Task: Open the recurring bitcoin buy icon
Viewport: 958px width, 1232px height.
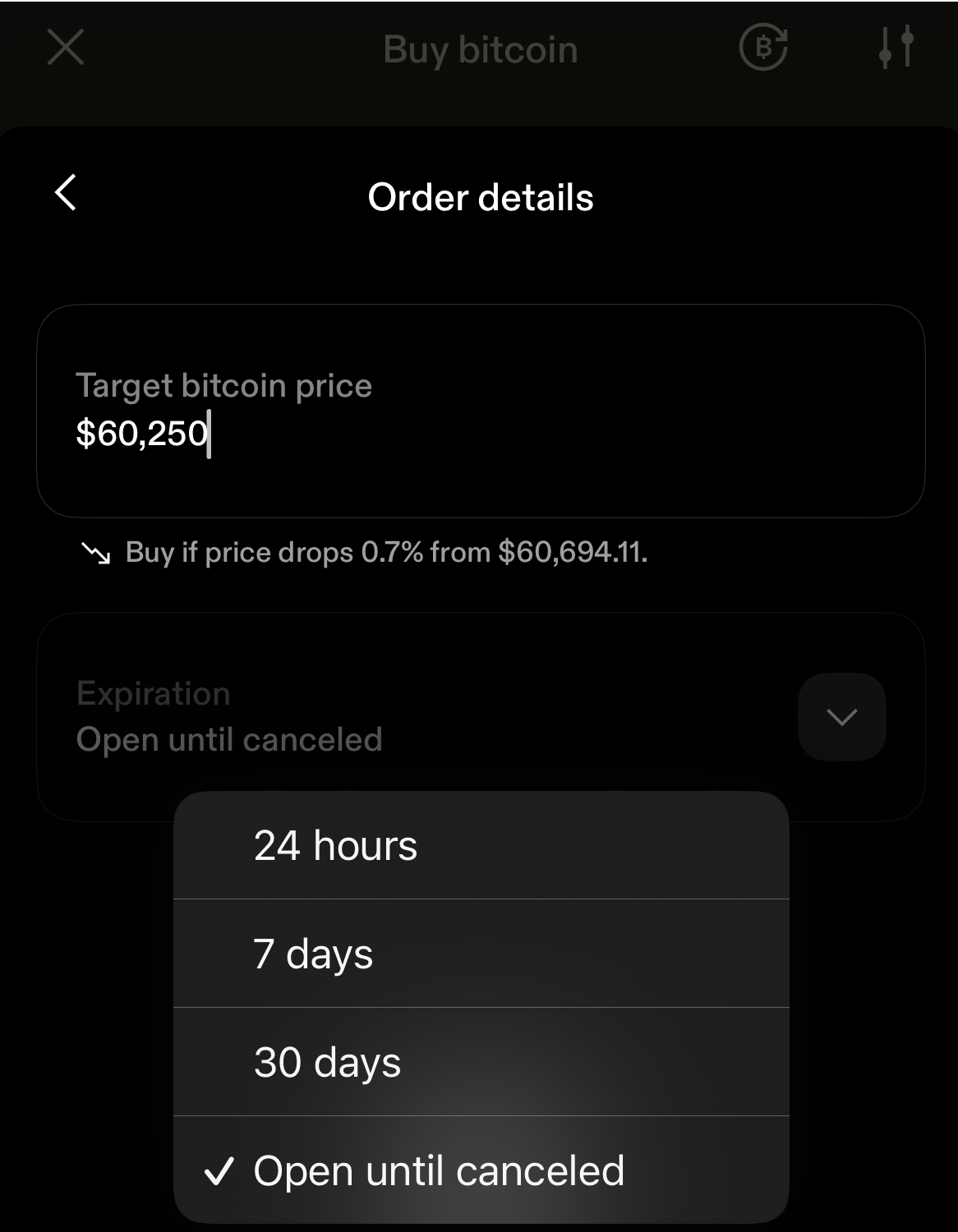Action: [x=763, y=48]
